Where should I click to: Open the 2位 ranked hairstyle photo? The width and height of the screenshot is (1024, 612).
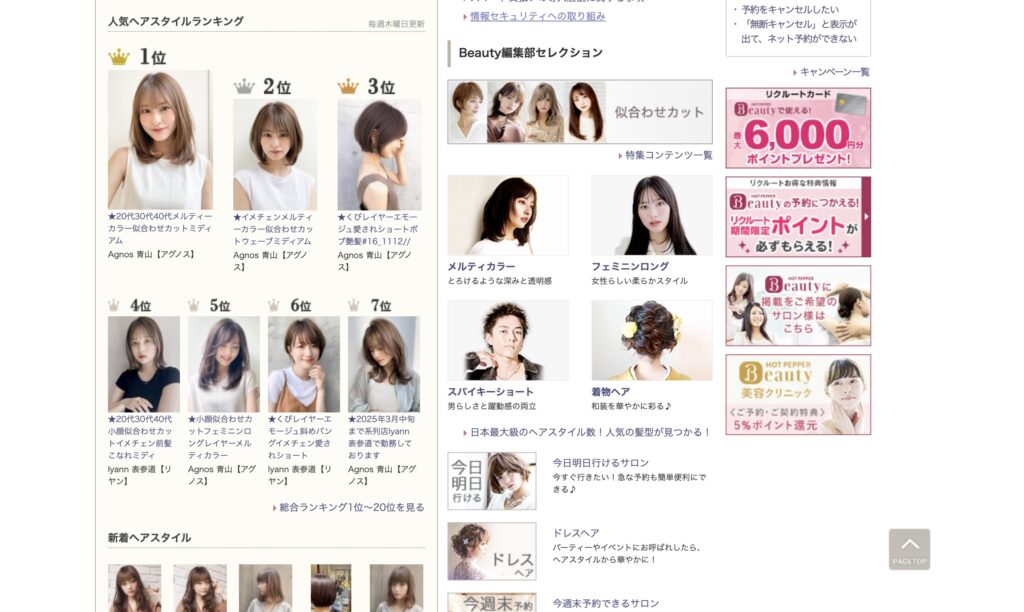point(275,154)
